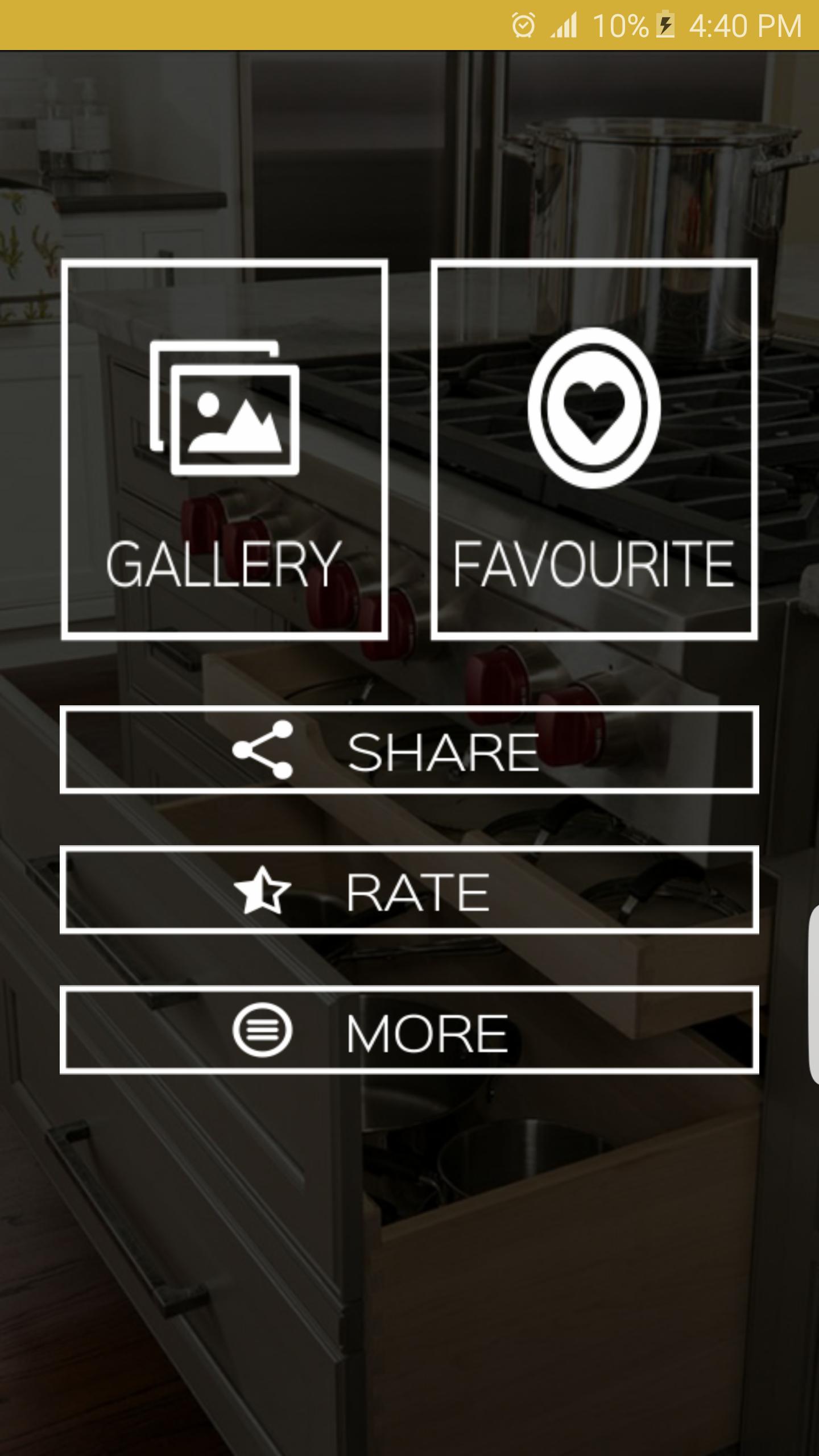Open the Favourite section

[x=594, y=449]
